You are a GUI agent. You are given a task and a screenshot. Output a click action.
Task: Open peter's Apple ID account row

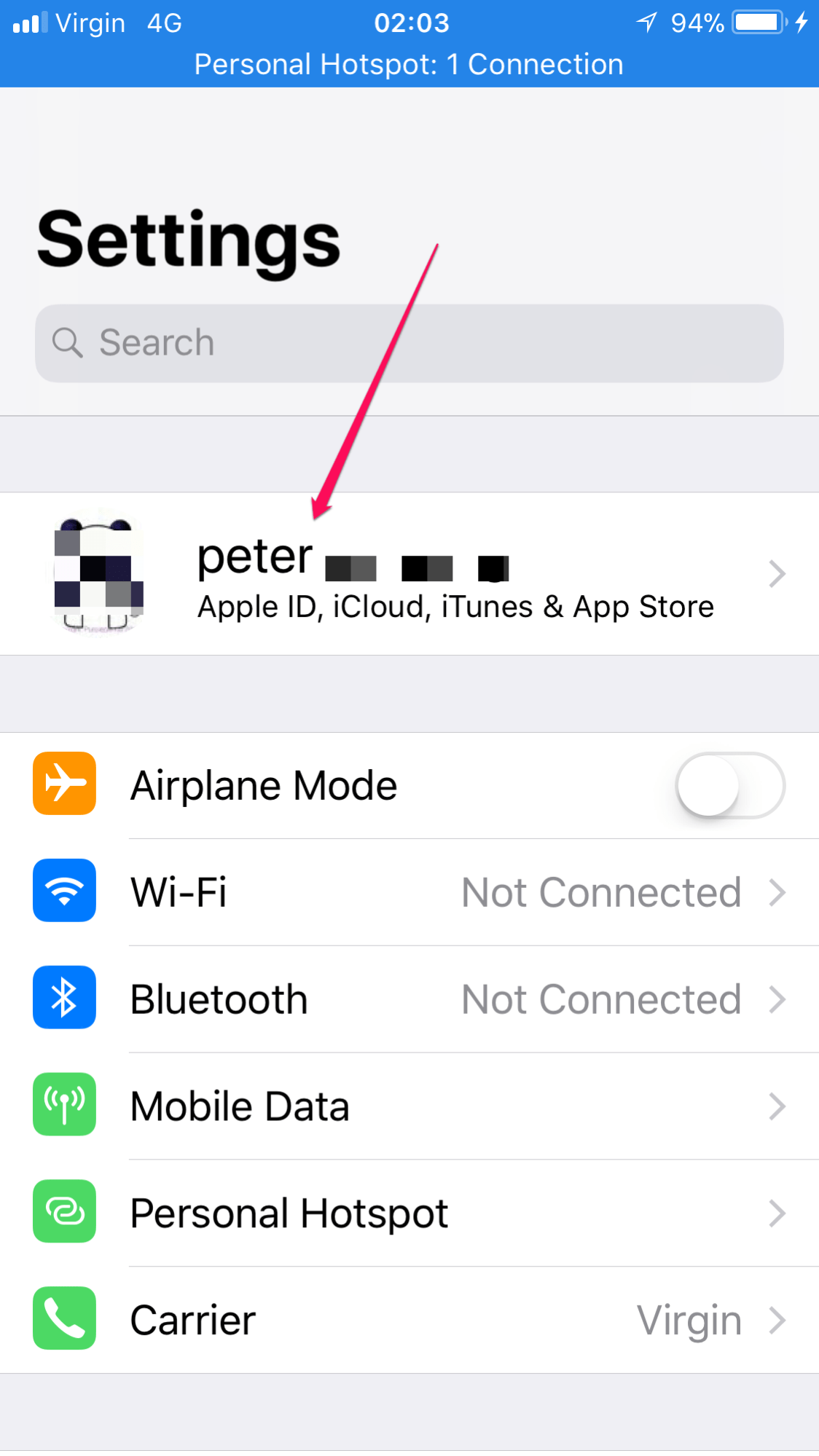point(409,574)
